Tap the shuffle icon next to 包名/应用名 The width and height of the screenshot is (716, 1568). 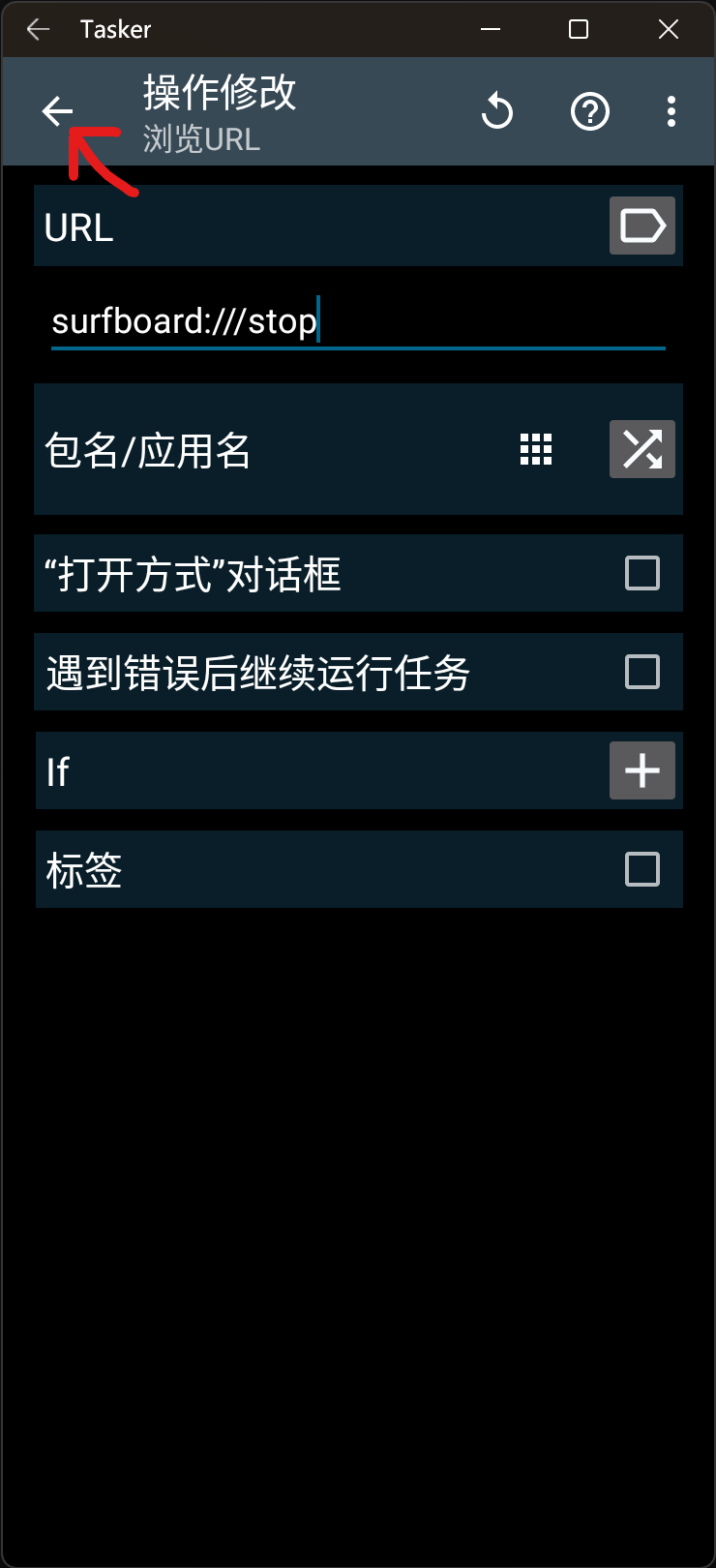pyautogui.click(x=641, y=450)
